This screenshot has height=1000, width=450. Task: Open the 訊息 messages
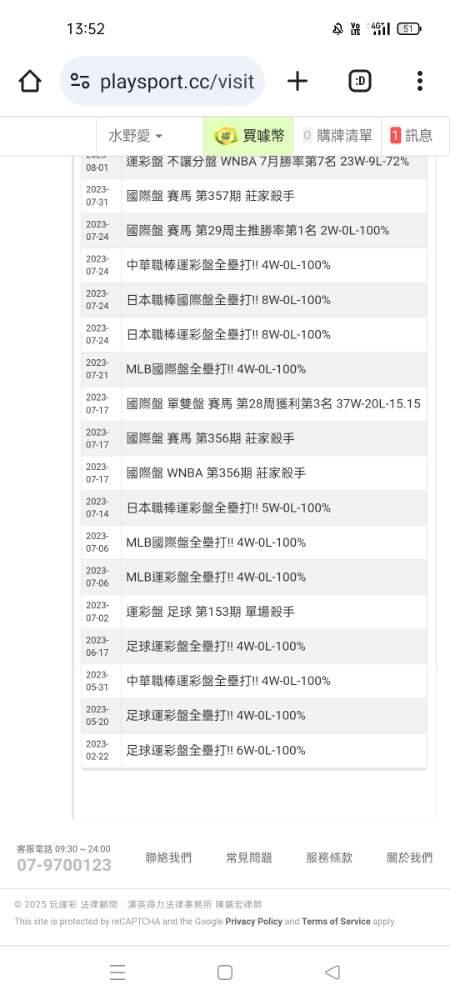[x=412, y=136]
